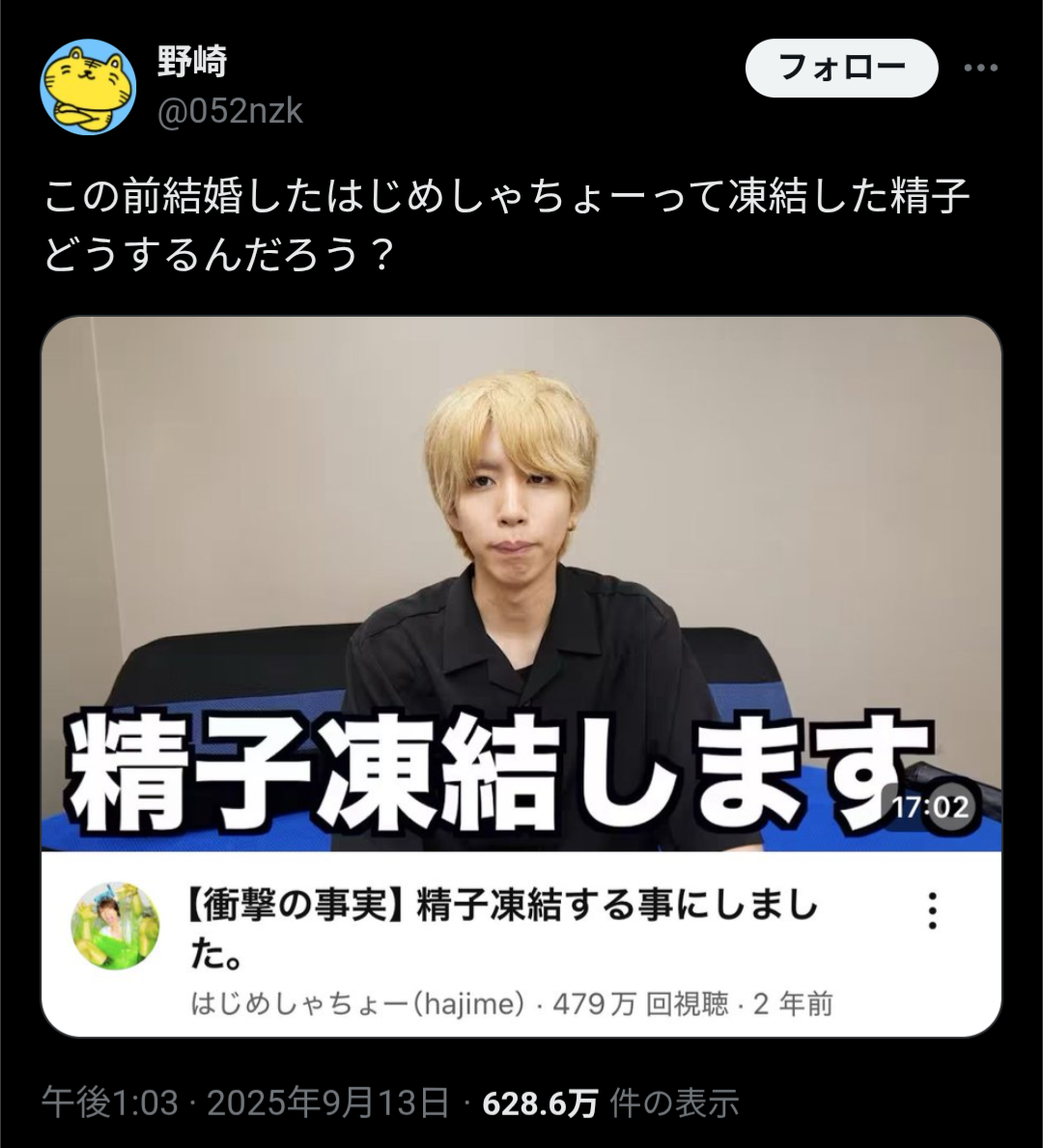This screenshot has width=1043, height=1148.
Task: Follow 野崎 with the フォロー button
Action: (x=841, y=68)
